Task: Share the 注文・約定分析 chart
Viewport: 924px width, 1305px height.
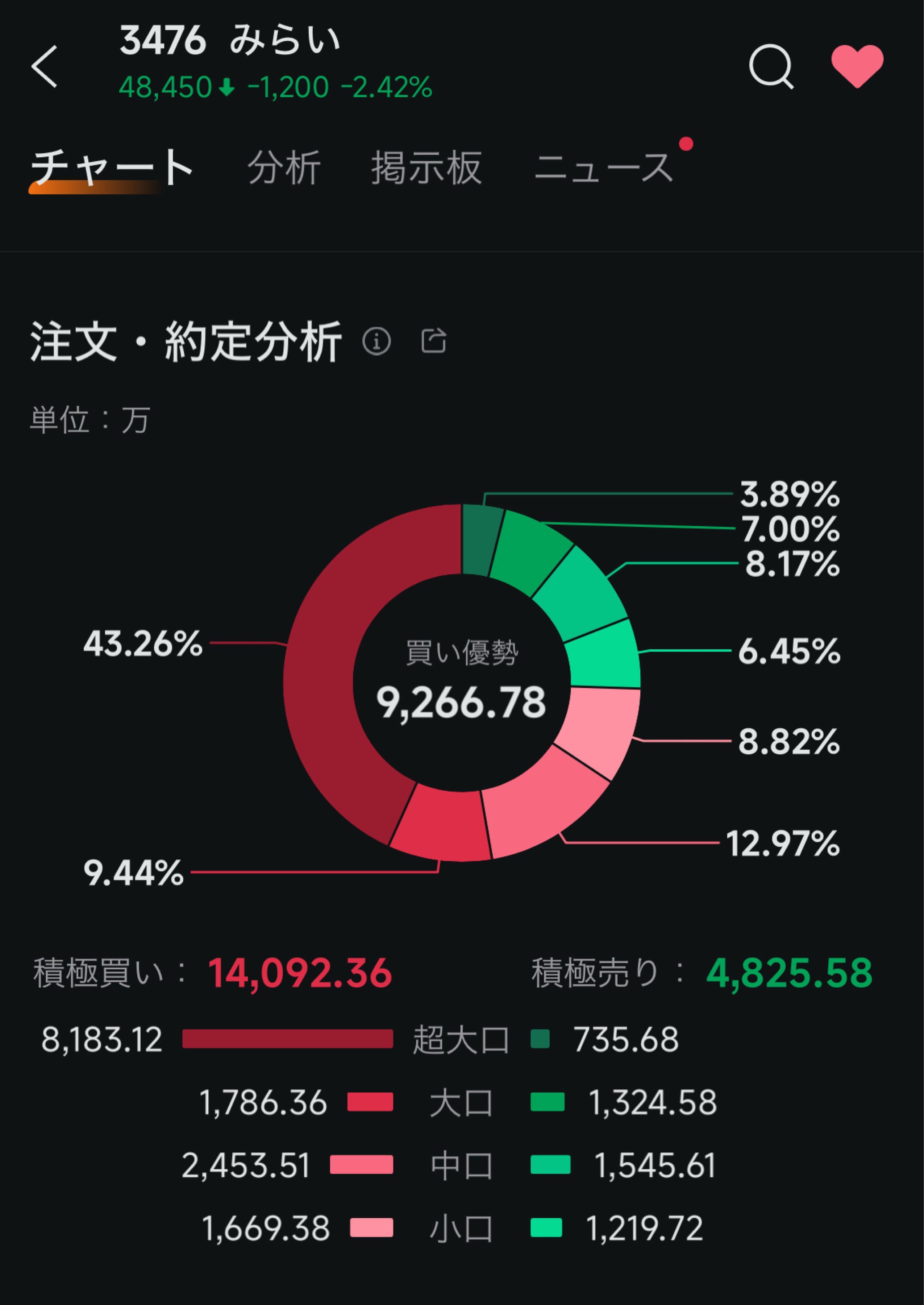Action: click(433, 341)
